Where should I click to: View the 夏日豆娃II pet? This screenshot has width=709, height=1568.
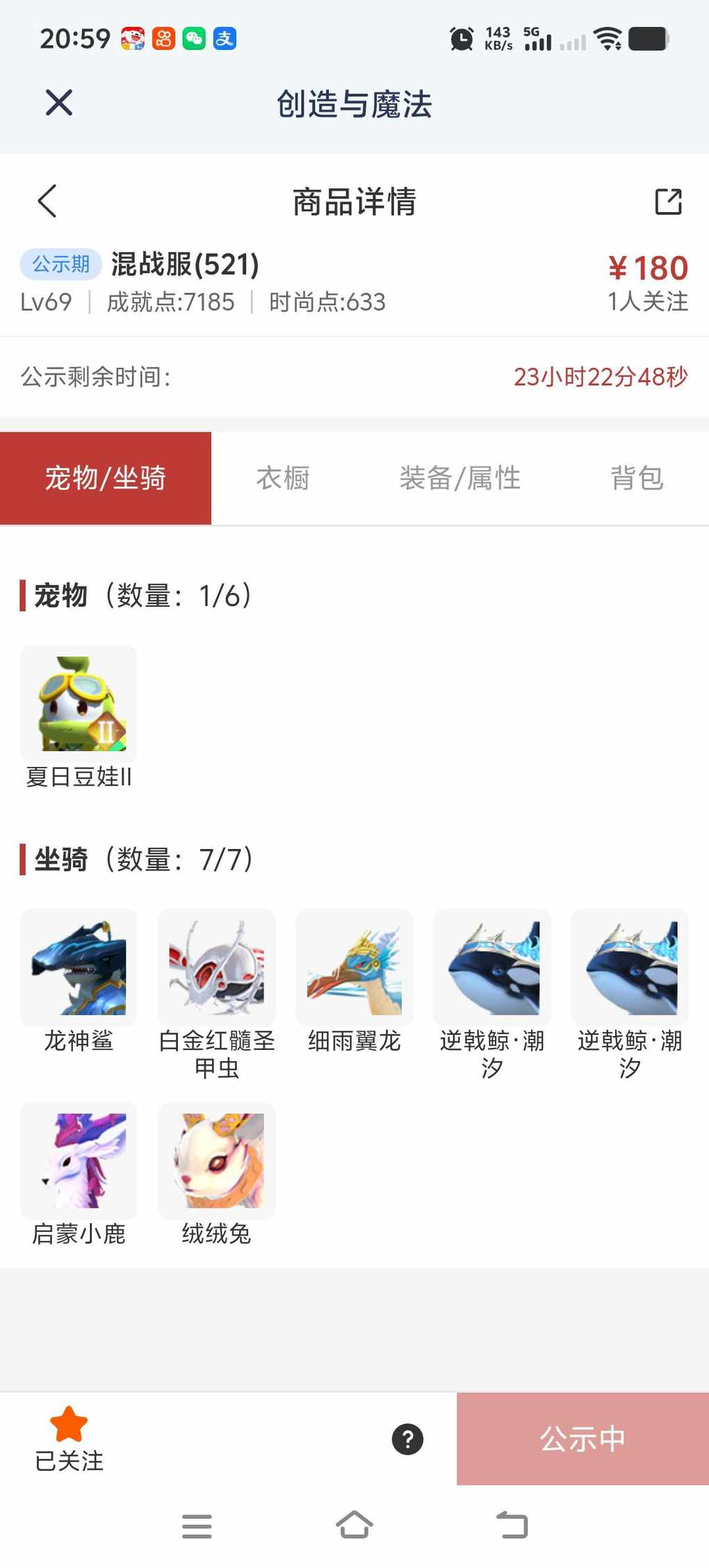click(x=79, y=704)
